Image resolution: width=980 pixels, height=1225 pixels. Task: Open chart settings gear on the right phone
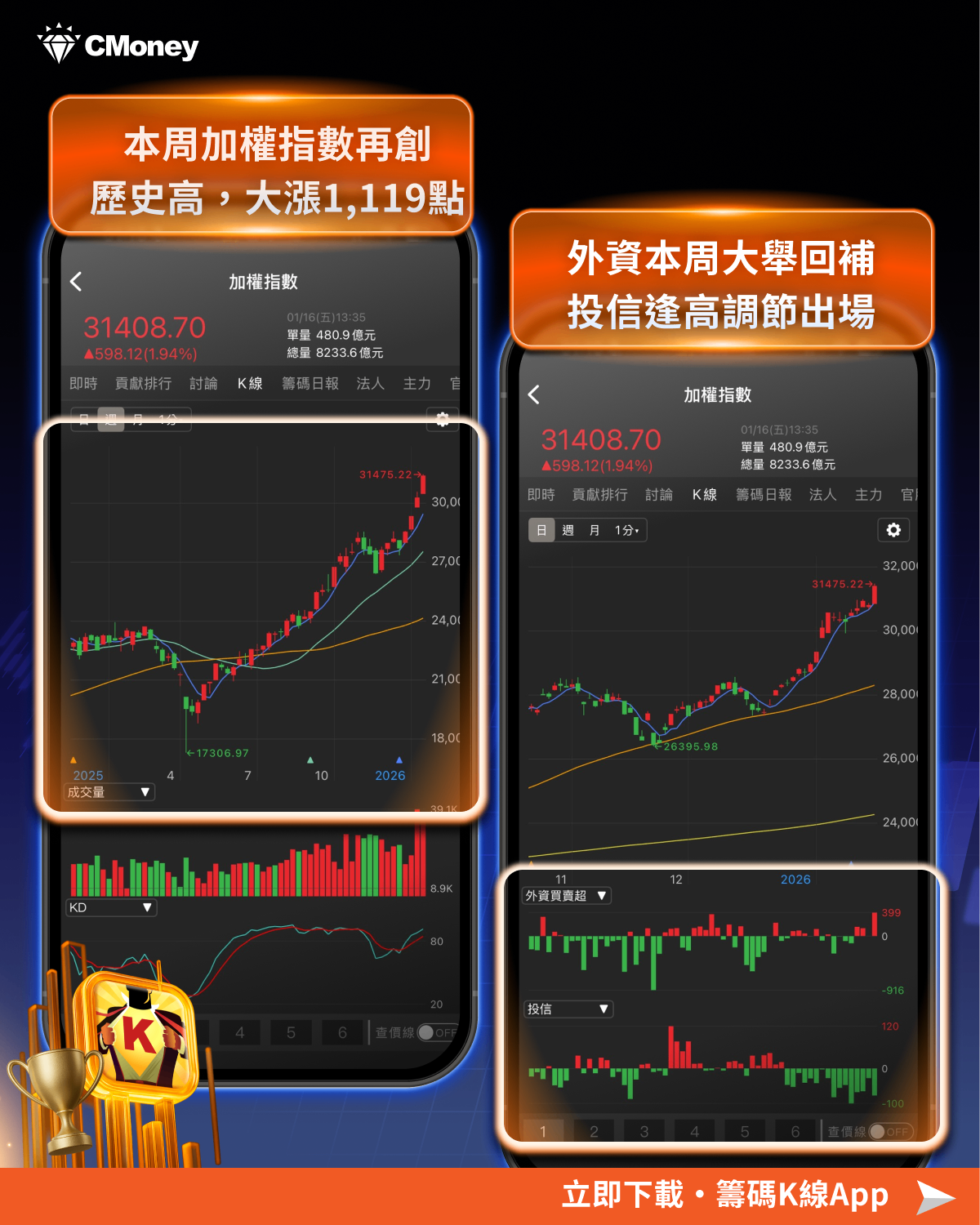893,530
